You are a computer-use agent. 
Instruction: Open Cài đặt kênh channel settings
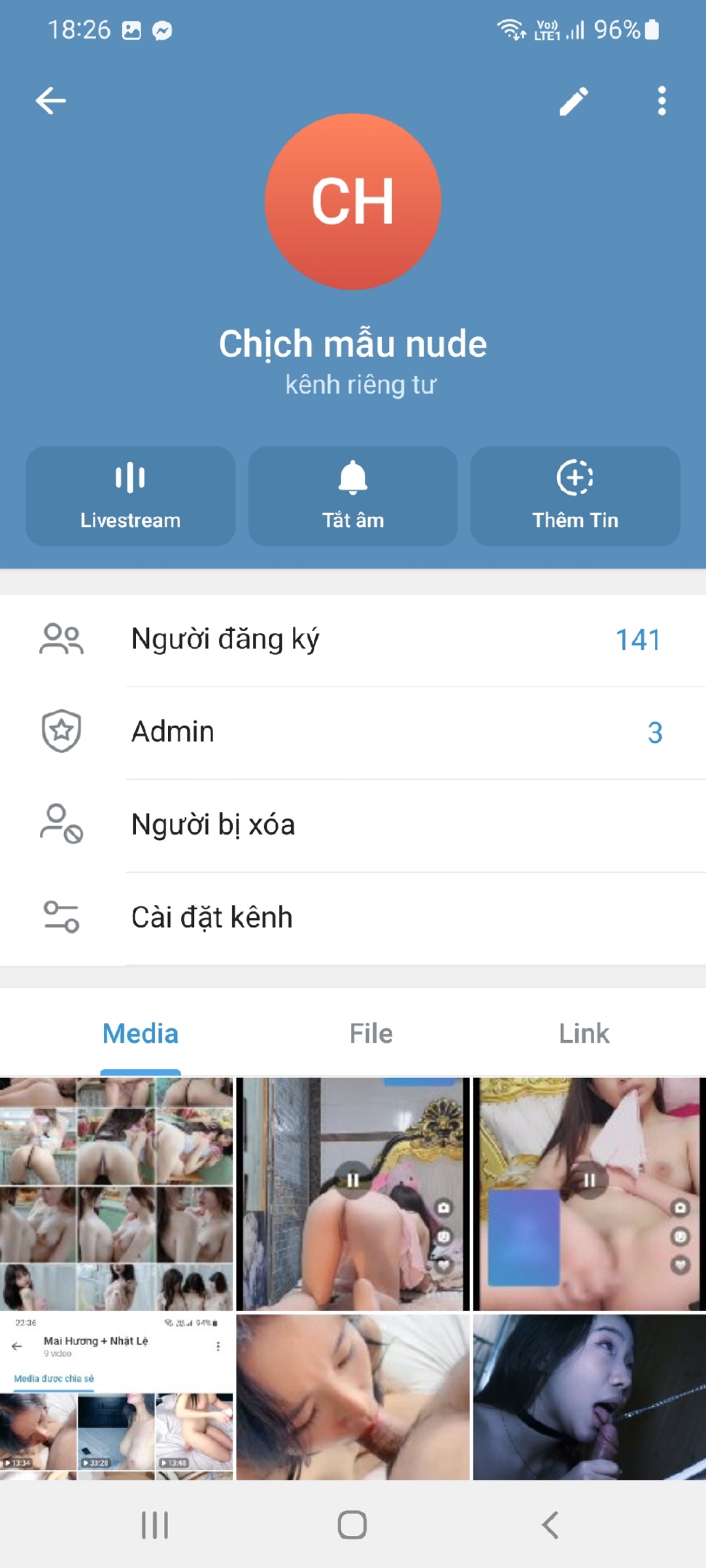click(x=353, y=918)
